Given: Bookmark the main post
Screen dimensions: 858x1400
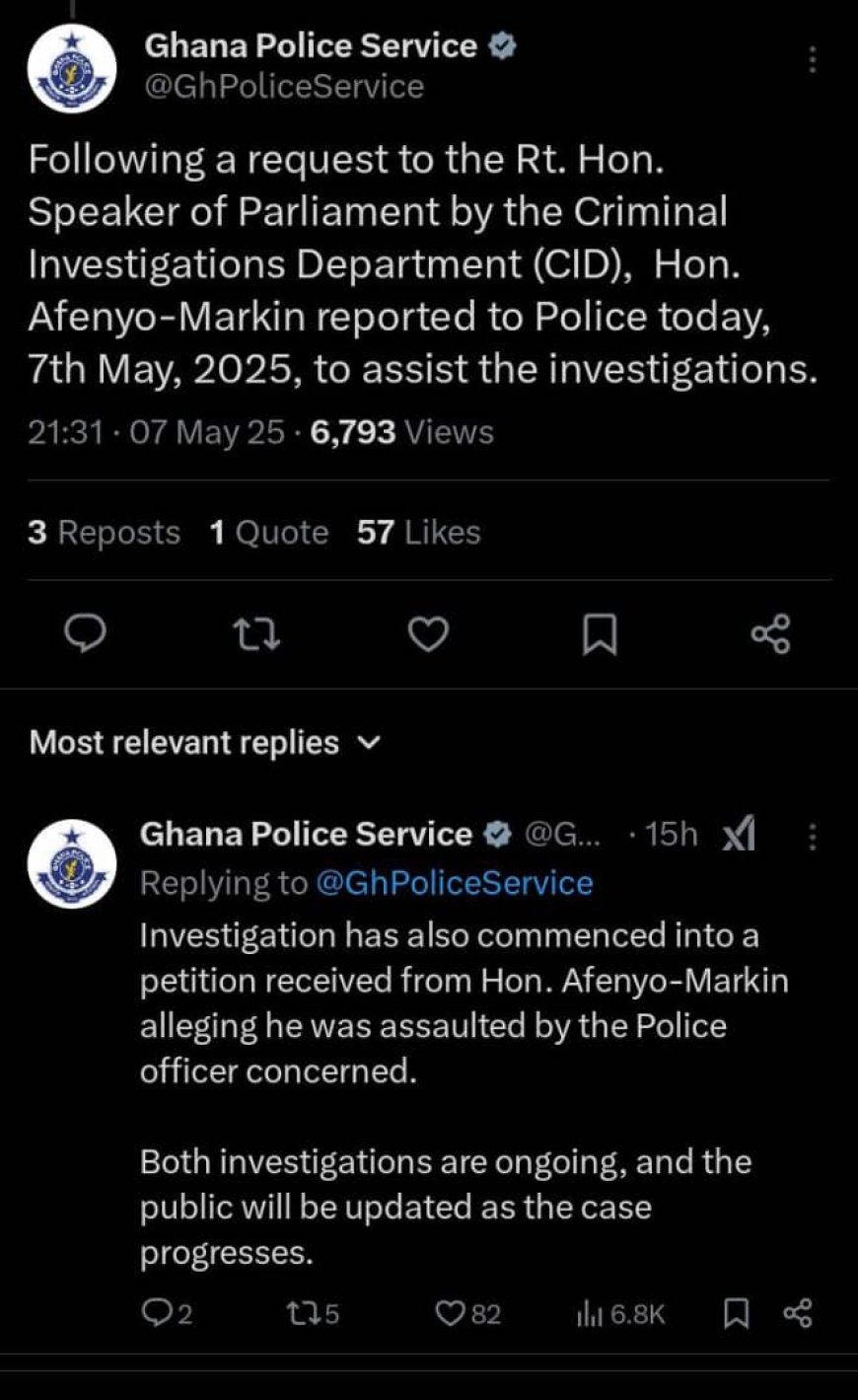Looking at the screenshot, I should point(600,634).
